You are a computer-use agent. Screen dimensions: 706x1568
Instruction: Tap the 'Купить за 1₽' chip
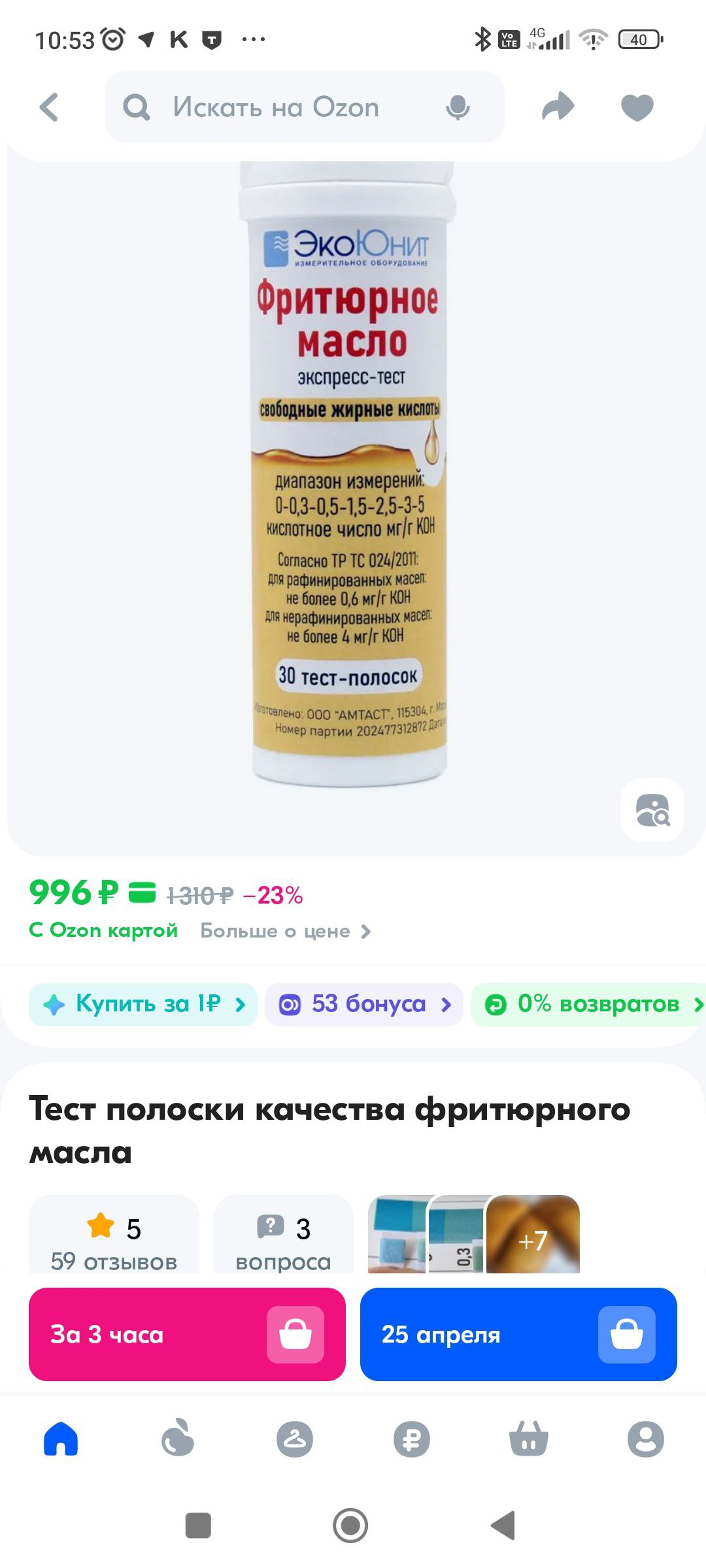[x=143, y=1004]
